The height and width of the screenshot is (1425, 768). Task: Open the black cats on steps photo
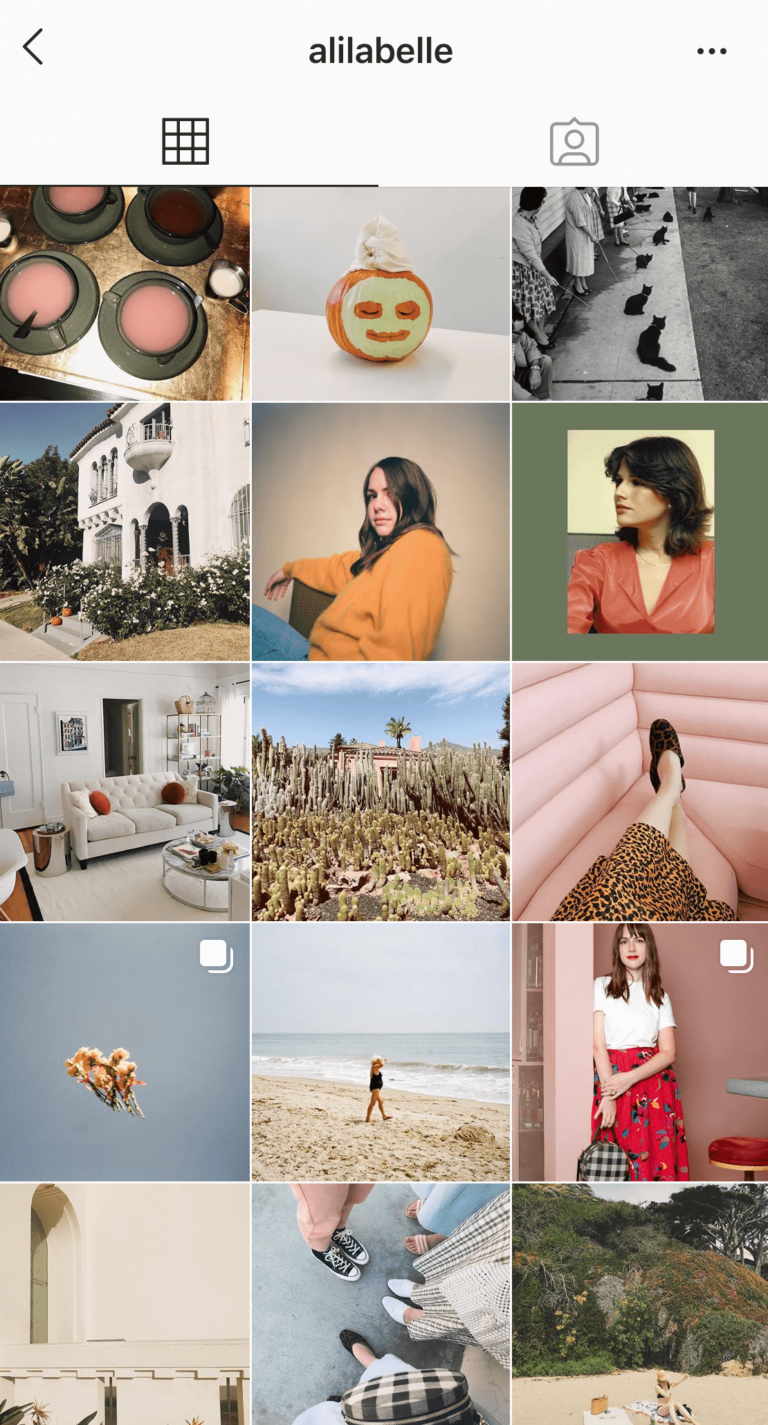click(x=640, y=292)
